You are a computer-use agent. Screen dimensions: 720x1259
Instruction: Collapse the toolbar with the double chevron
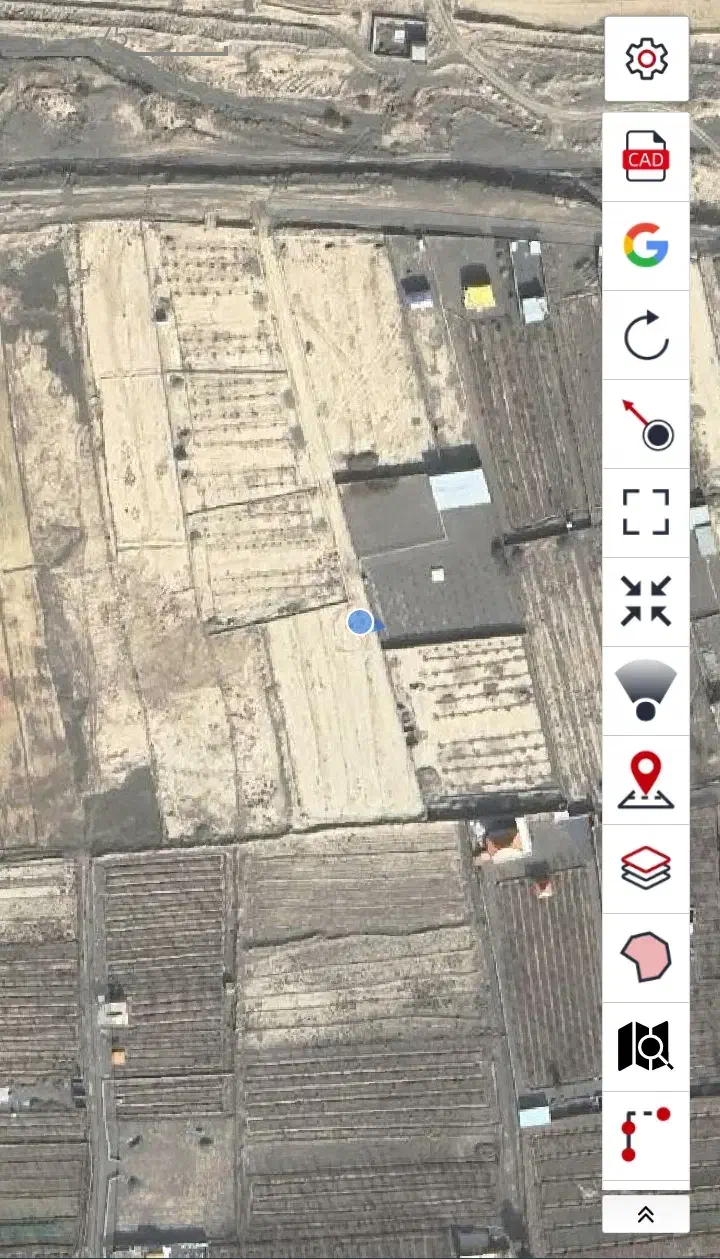(x=646, y=1214)
